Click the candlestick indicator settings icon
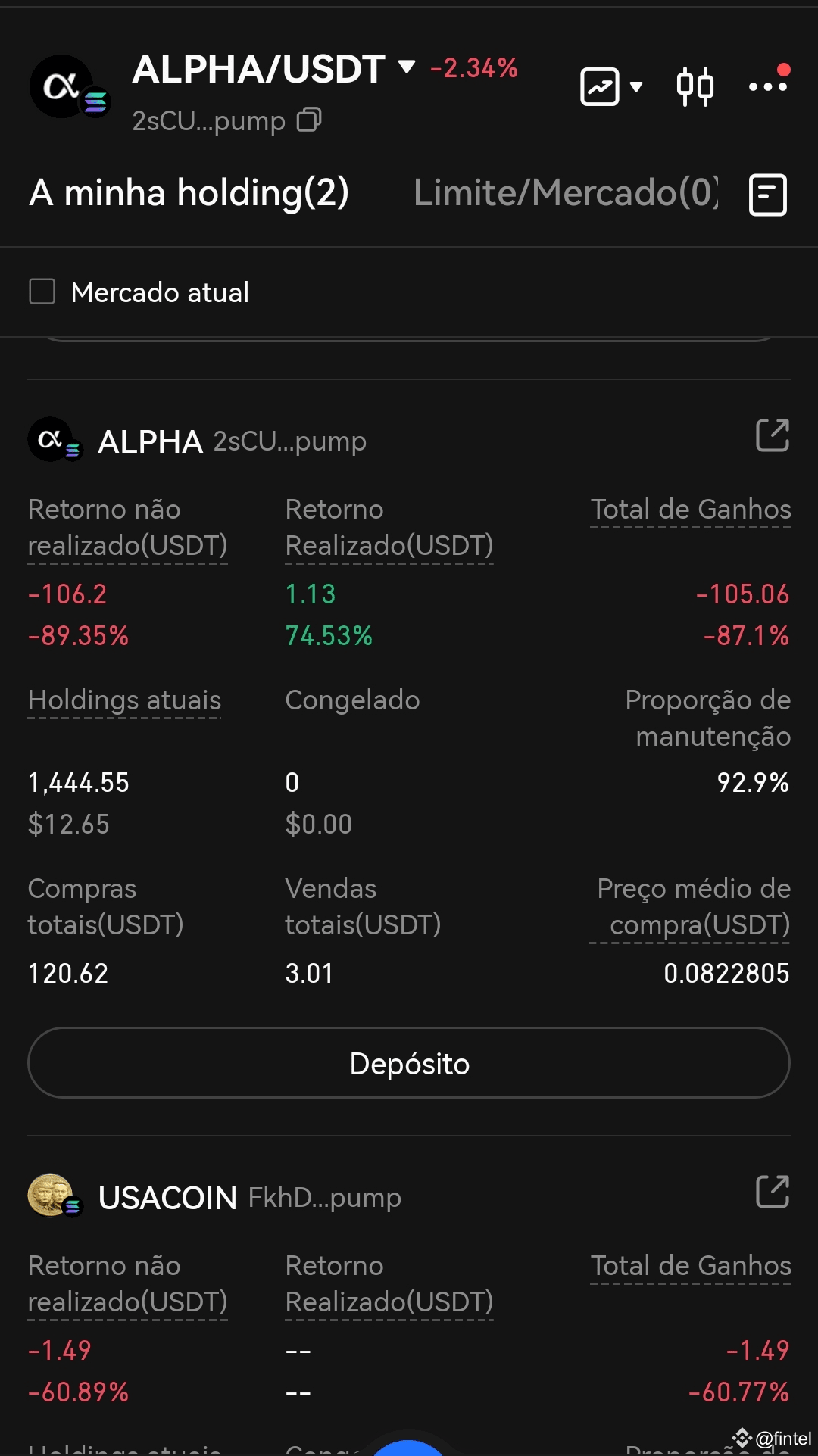Viewport: 818px width, 1456px height. [694, 86]
